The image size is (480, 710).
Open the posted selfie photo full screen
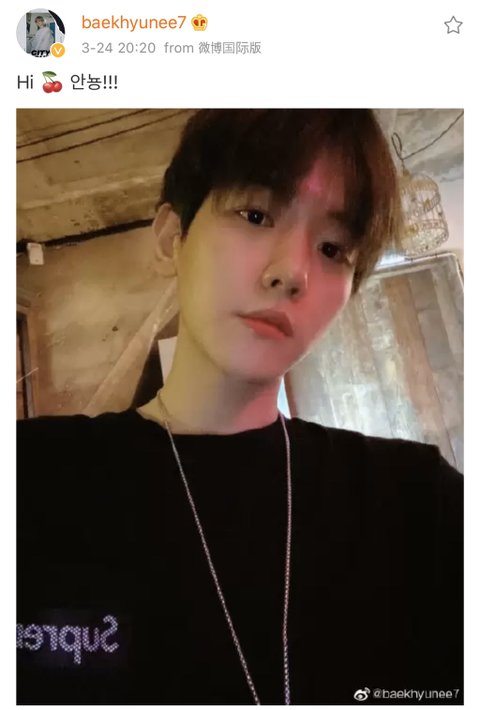pos(240,406)
